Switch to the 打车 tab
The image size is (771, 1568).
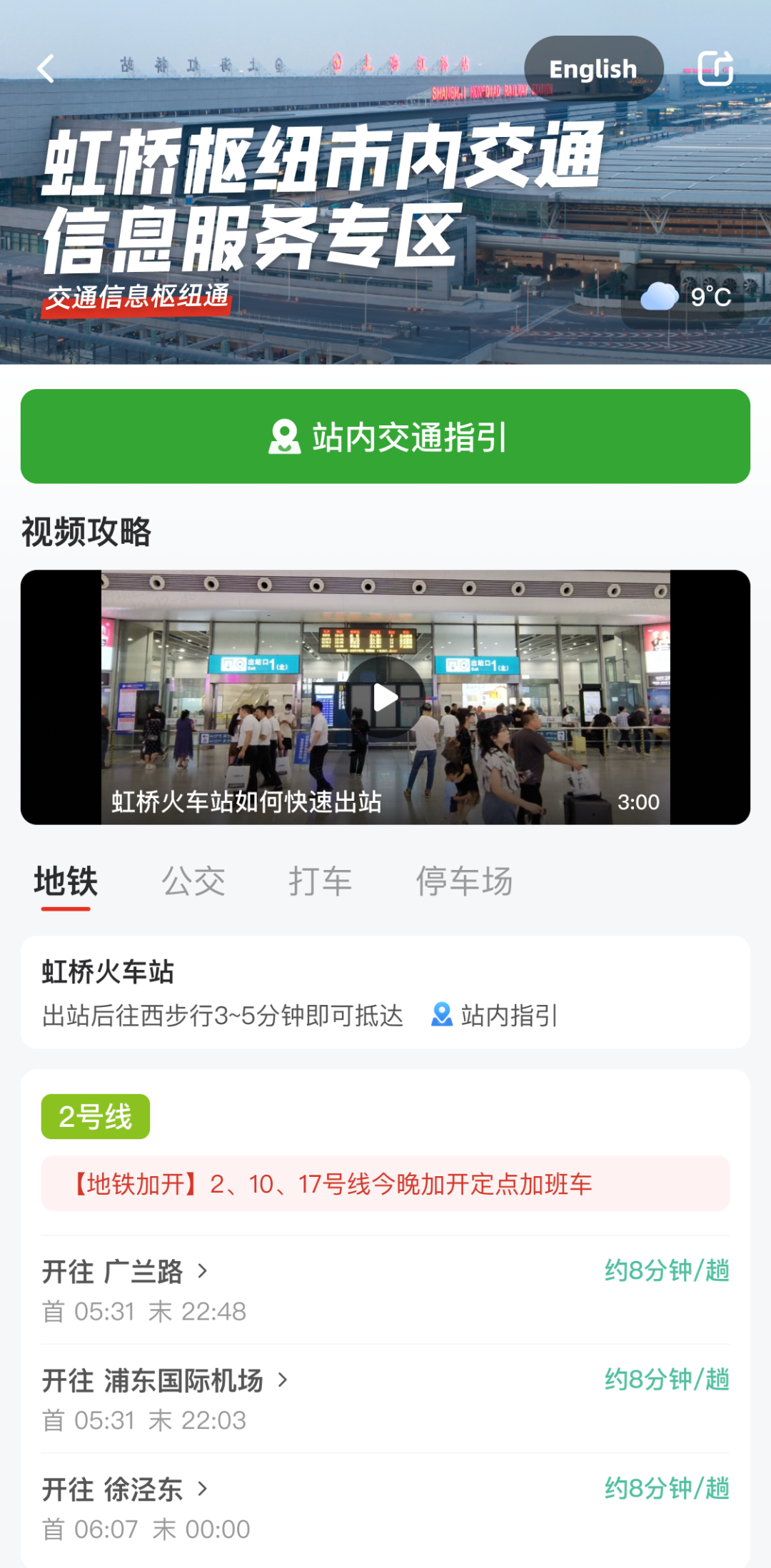[x=321, y=881]
